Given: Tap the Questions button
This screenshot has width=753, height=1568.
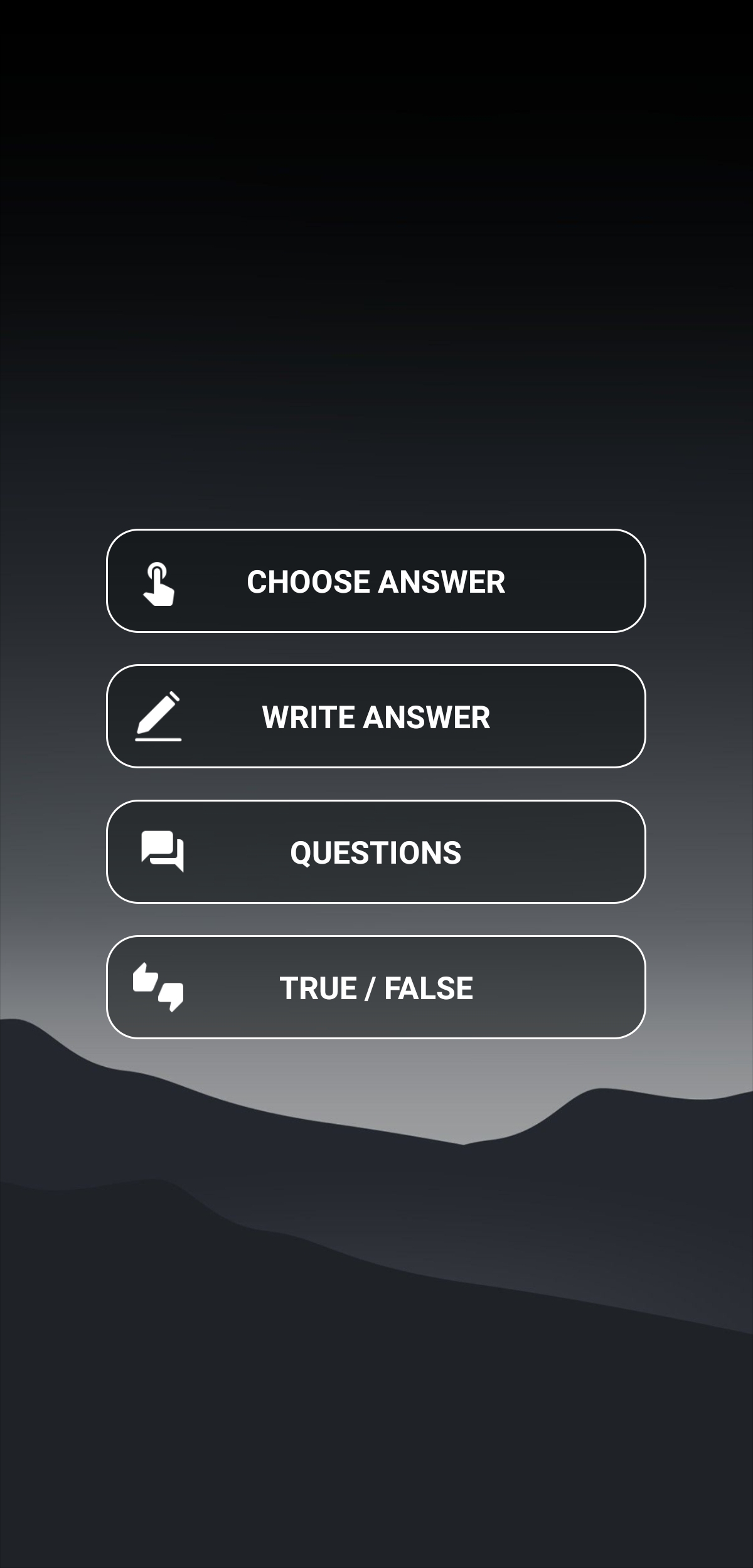Looking at the screenshot, I should coord(375,852).
